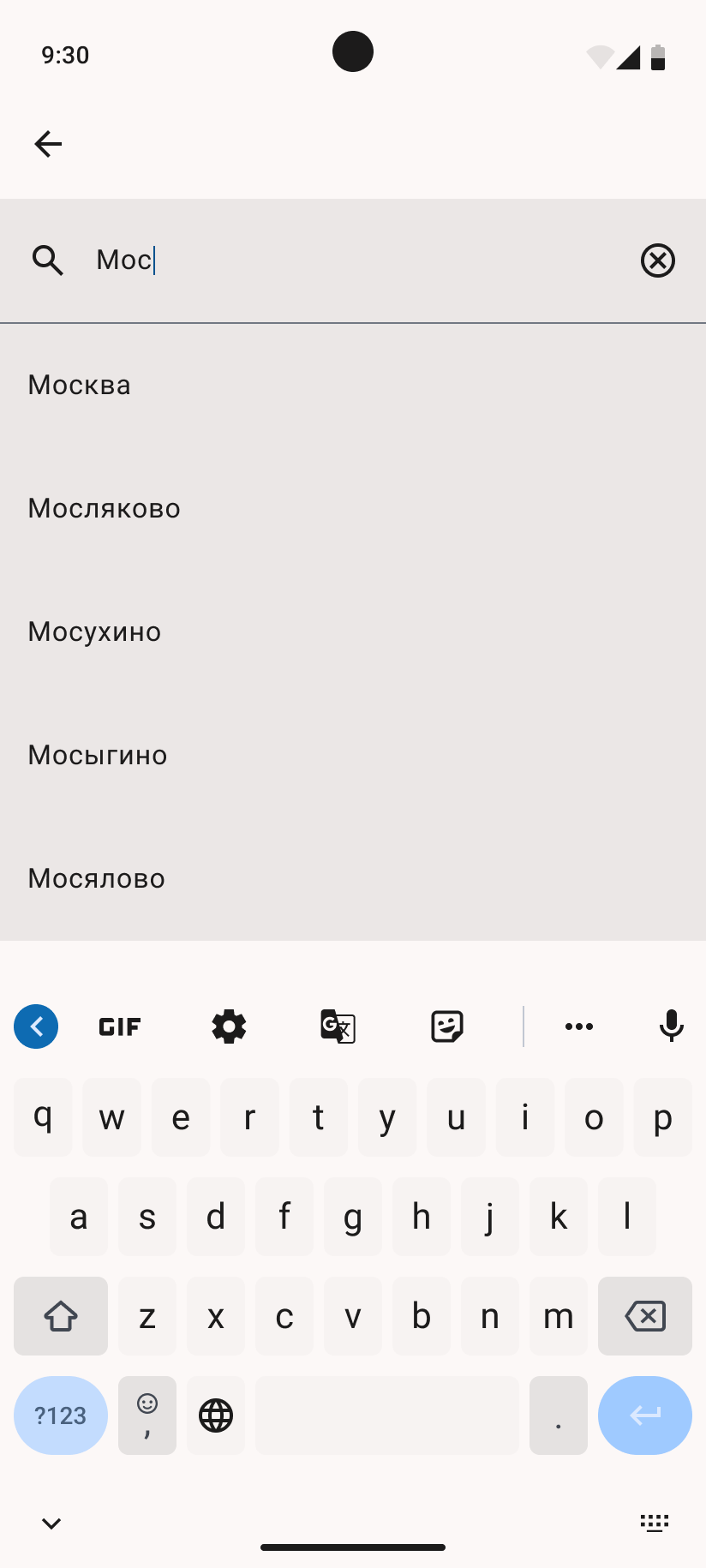Select the Москва suggestion
706x1568 pixels.
(x=80, y=385)
